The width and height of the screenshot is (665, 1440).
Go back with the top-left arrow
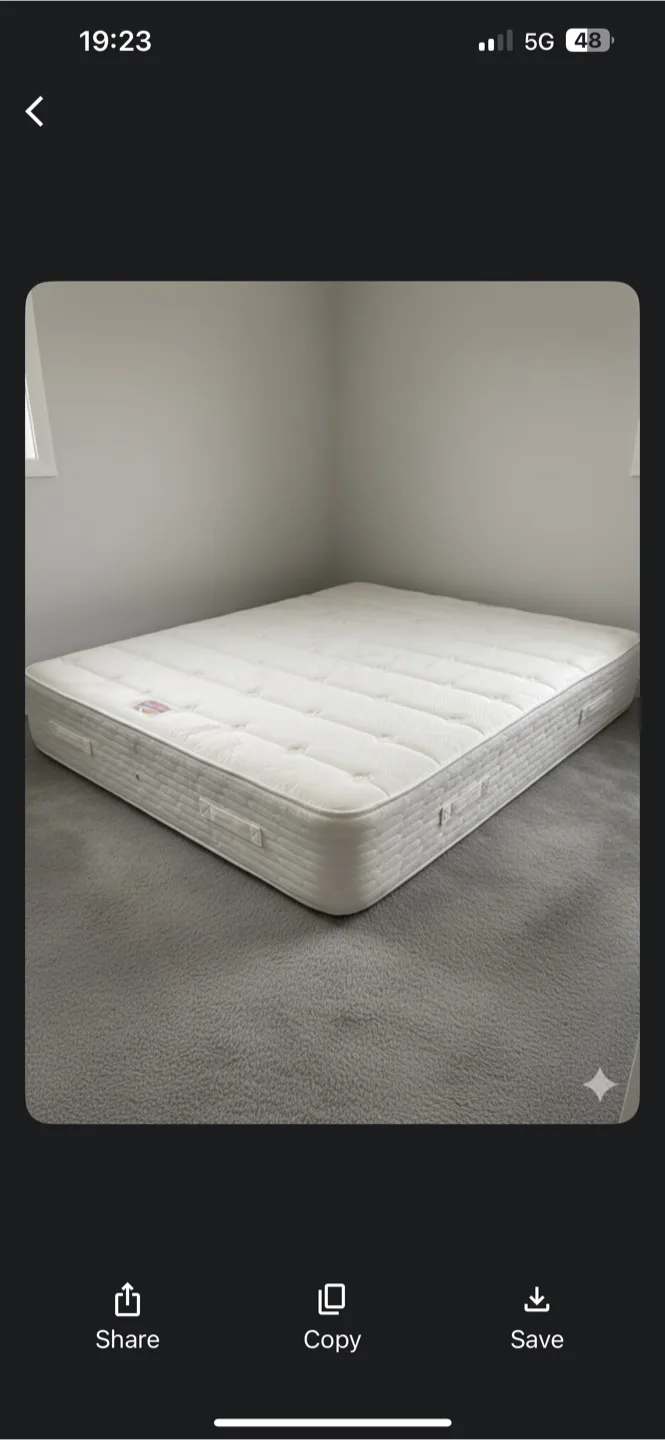[35, 111]
